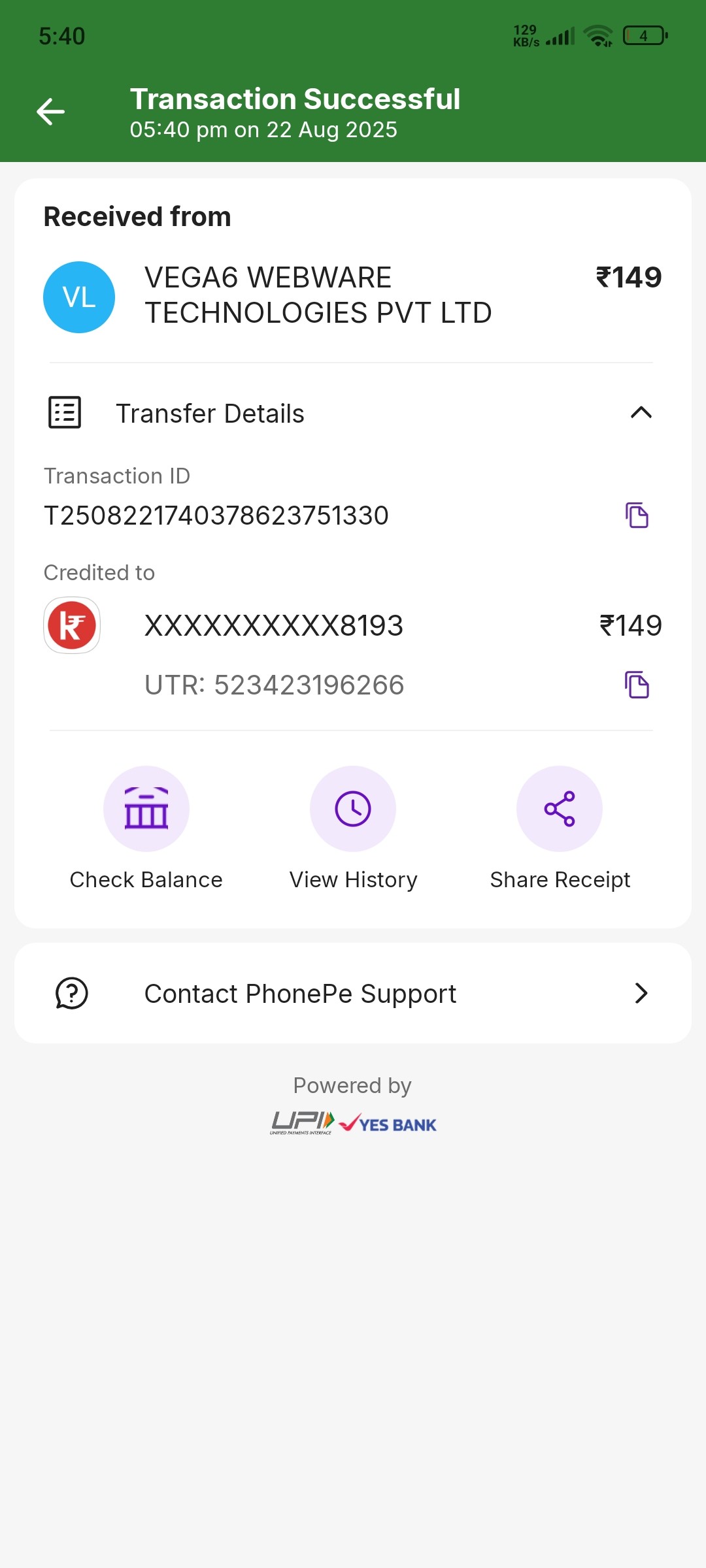This screenshot has height=1568, width=706.
Task: Copy the Transaction ID
Action: pyautogui.click(x=637, y=515)
